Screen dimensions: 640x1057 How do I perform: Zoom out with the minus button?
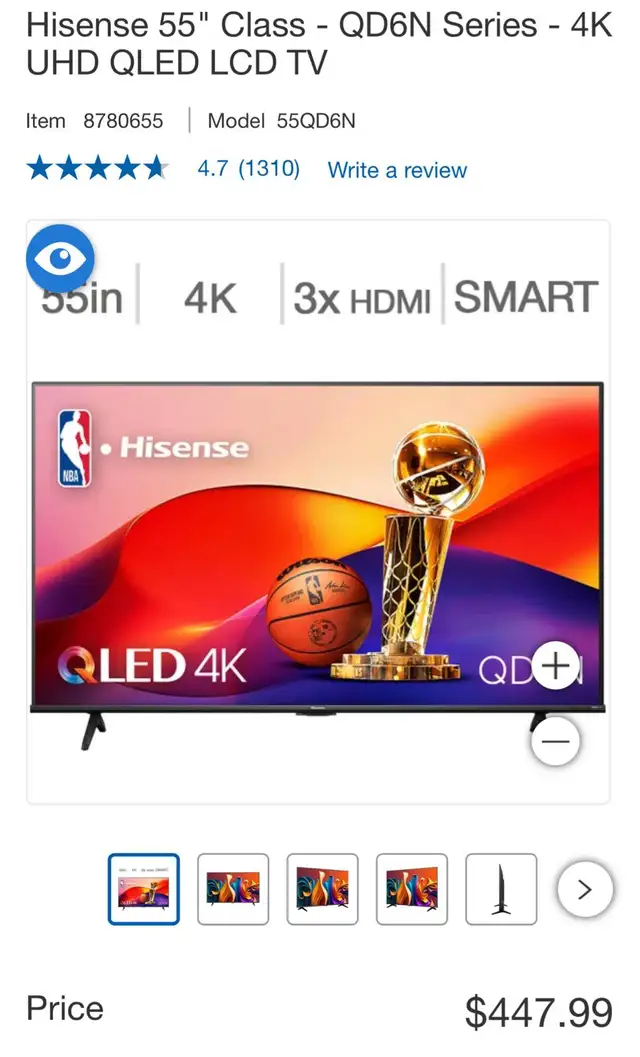(555, 741)
